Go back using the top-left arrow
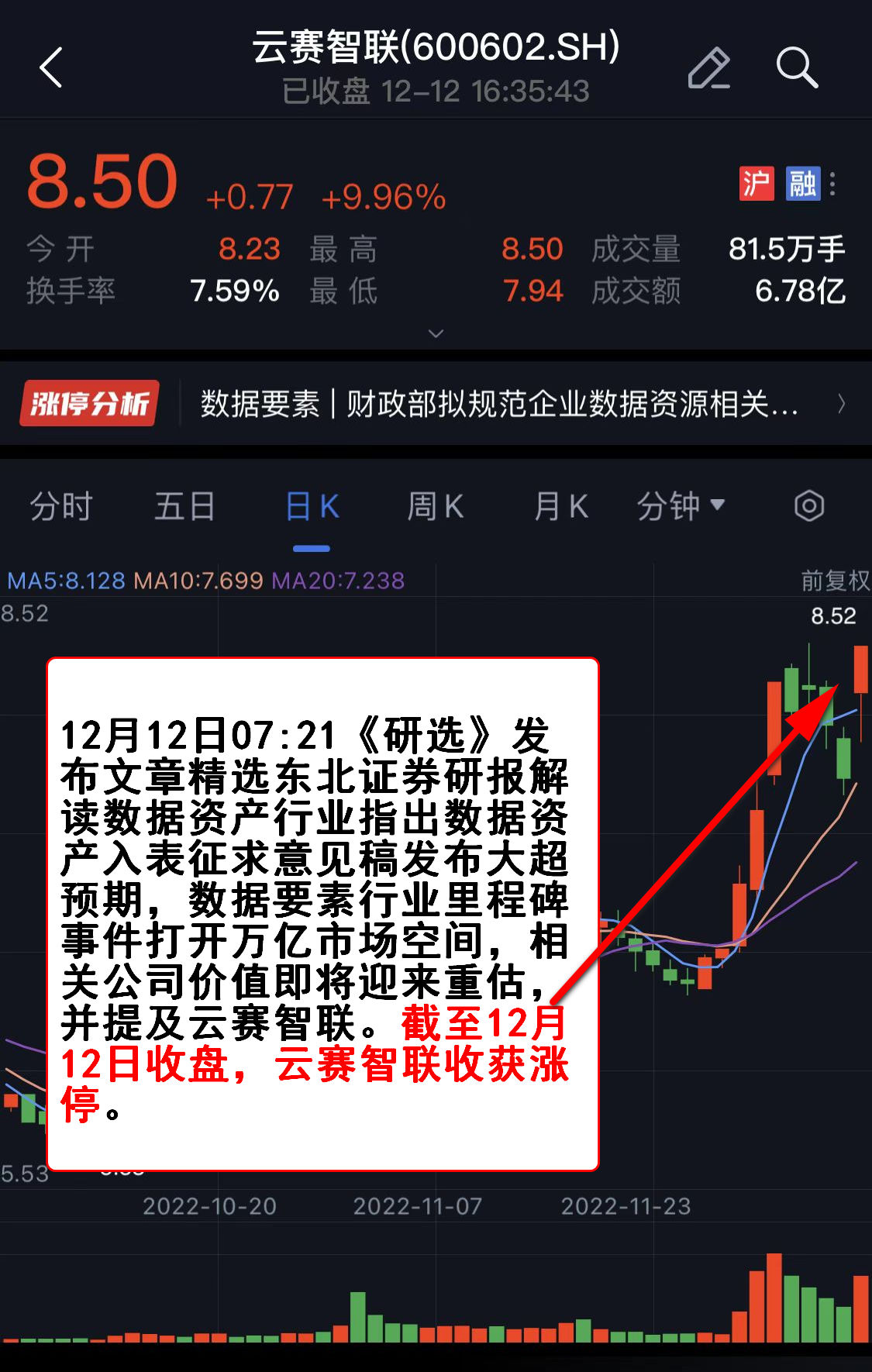Image resolution: width=872 pixels, height=1372 pixels. 51,67
